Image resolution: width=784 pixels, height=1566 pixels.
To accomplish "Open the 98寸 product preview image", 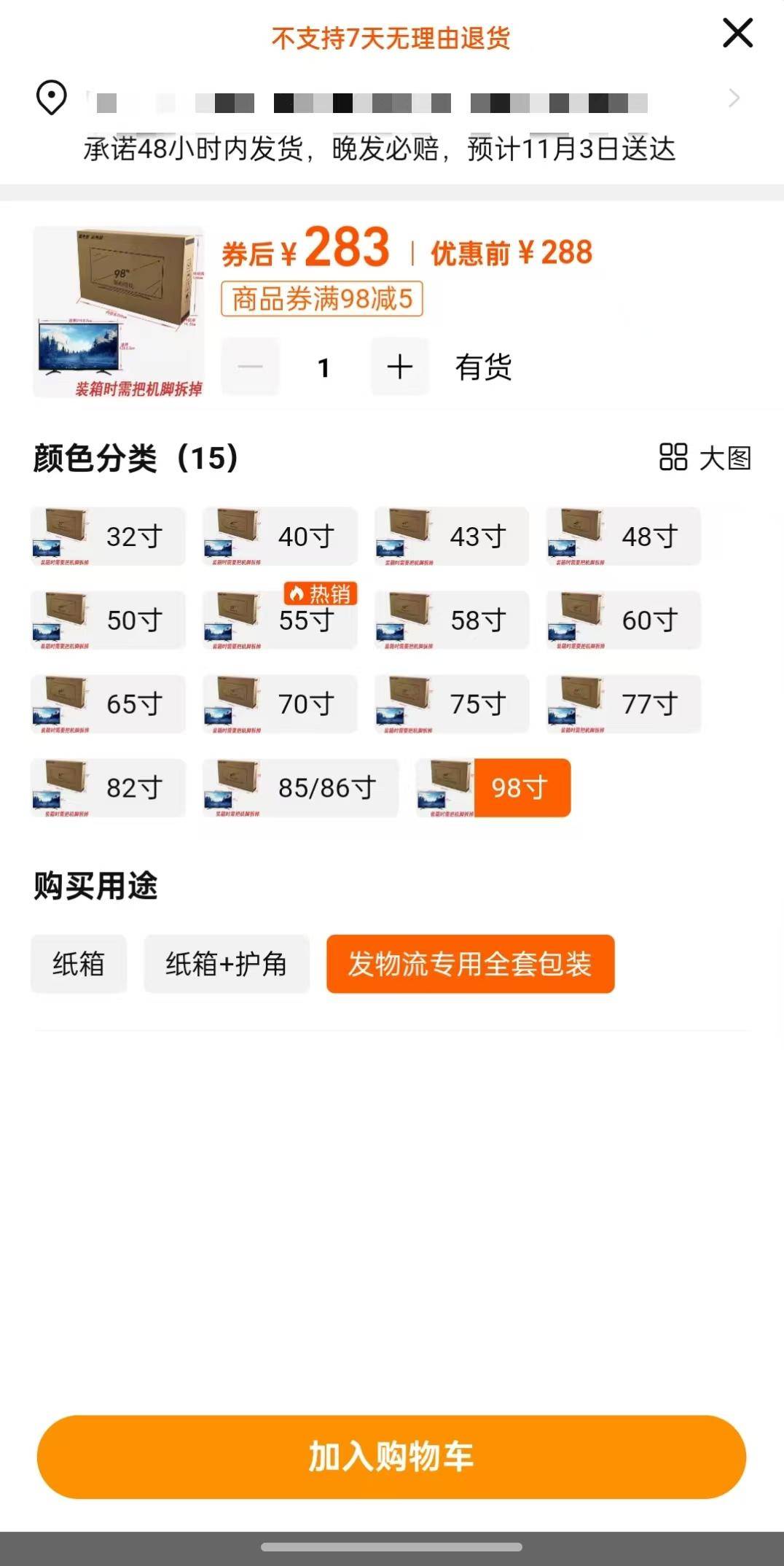I will 118,311.
